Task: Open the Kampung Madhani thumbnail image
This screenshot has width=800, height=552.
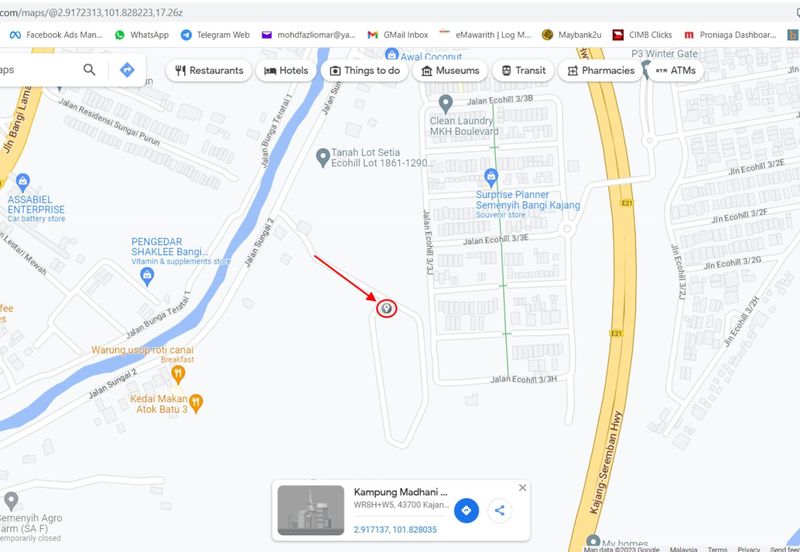Action: click(x=311, y=511)
